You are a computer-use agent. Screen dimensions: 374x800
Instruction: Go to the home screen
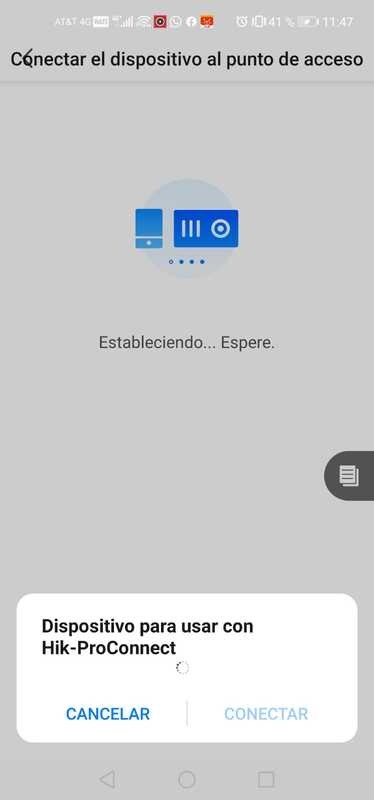[187, 779]
